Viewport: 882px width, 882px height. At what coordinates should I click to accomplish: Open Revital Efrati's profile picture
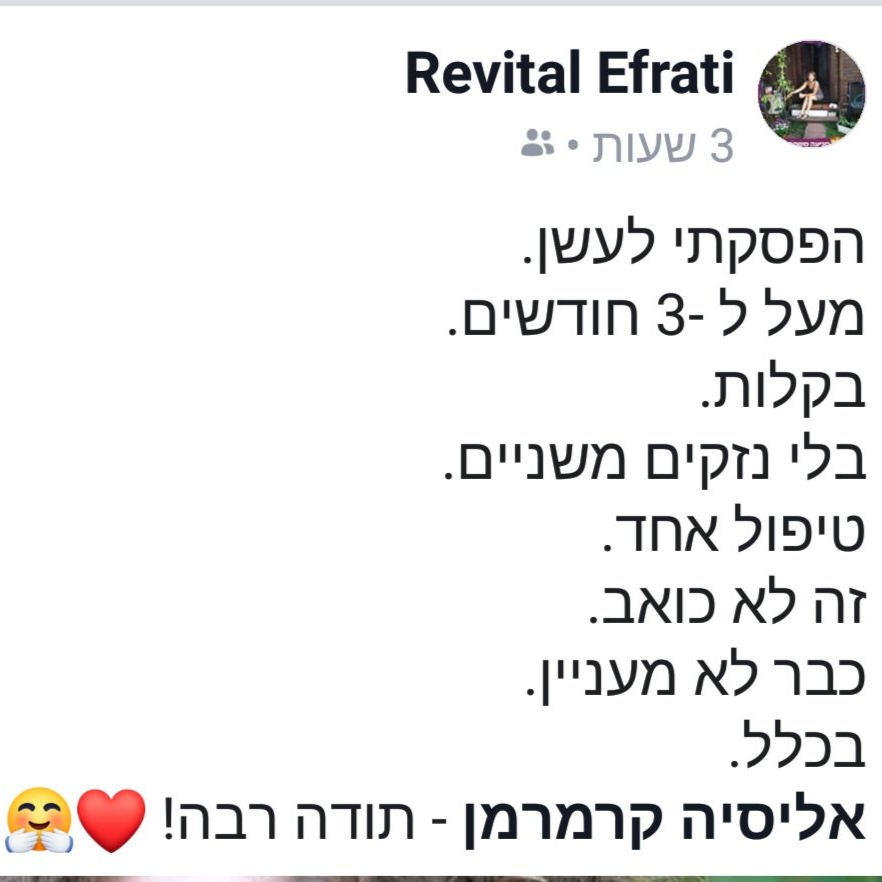[x=811, y=94]
